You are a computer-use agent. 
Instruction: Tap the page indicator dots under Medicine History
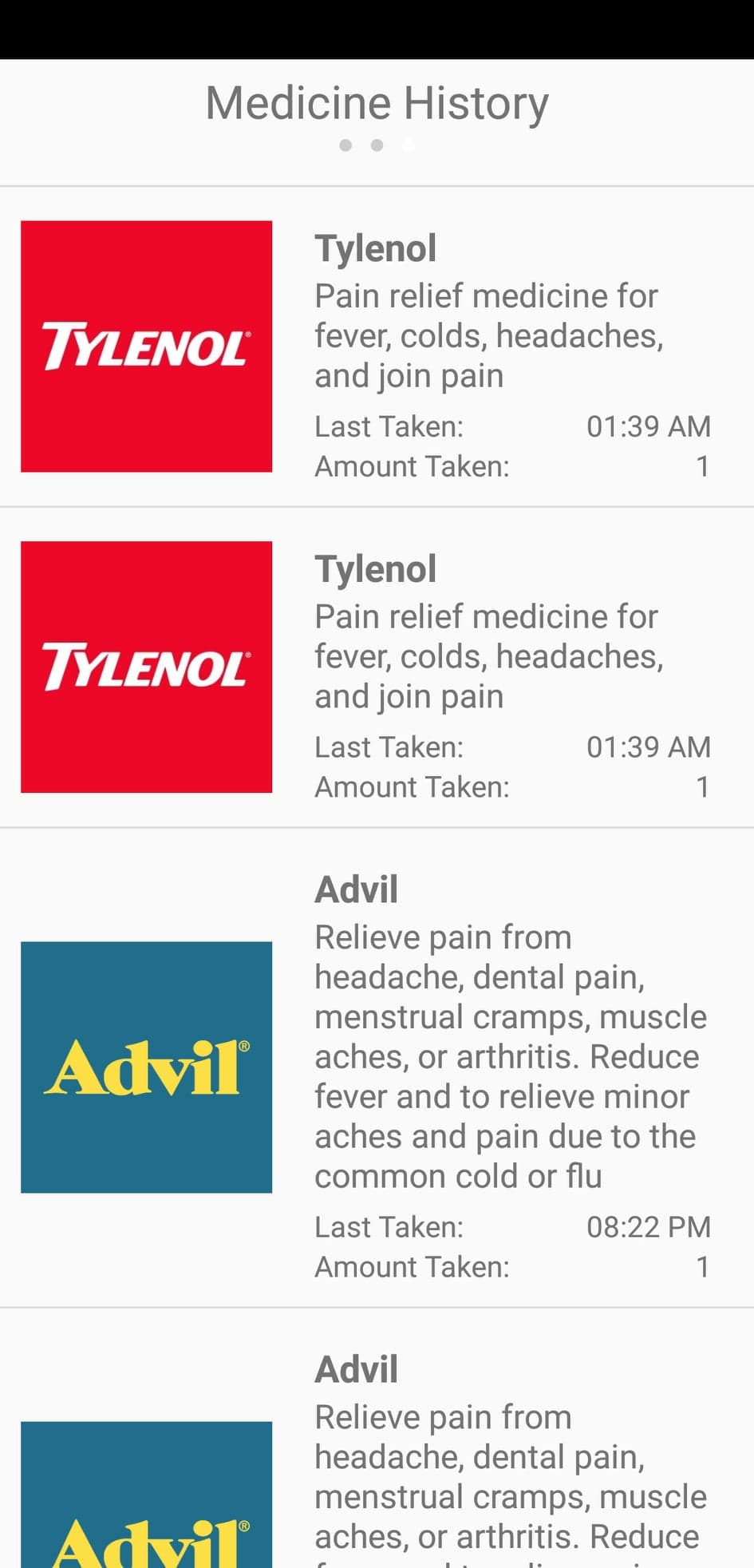(x=377, y=145)
